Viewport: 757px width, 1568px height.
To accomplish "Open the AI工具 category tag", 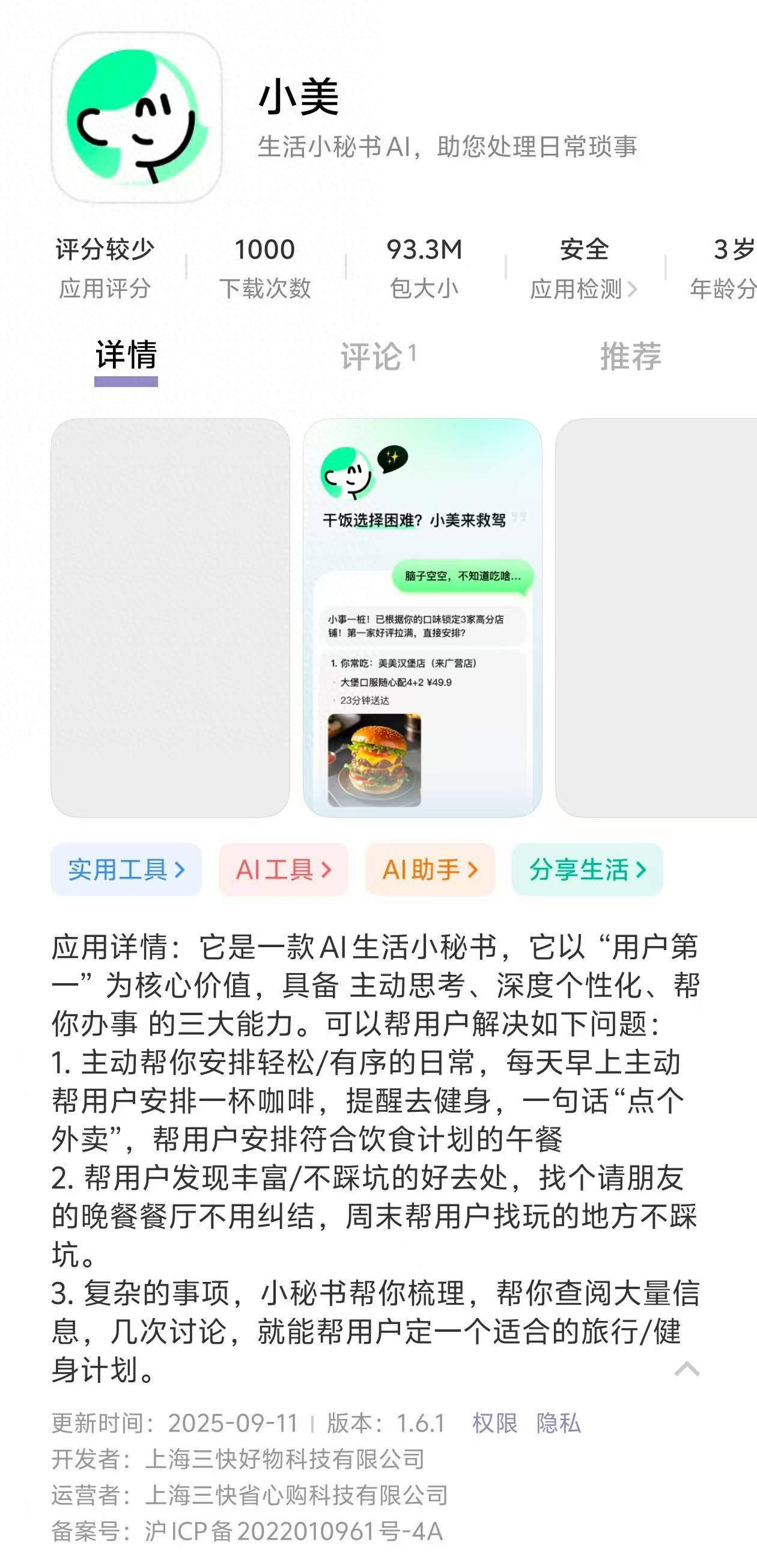I will click(283, 870).
